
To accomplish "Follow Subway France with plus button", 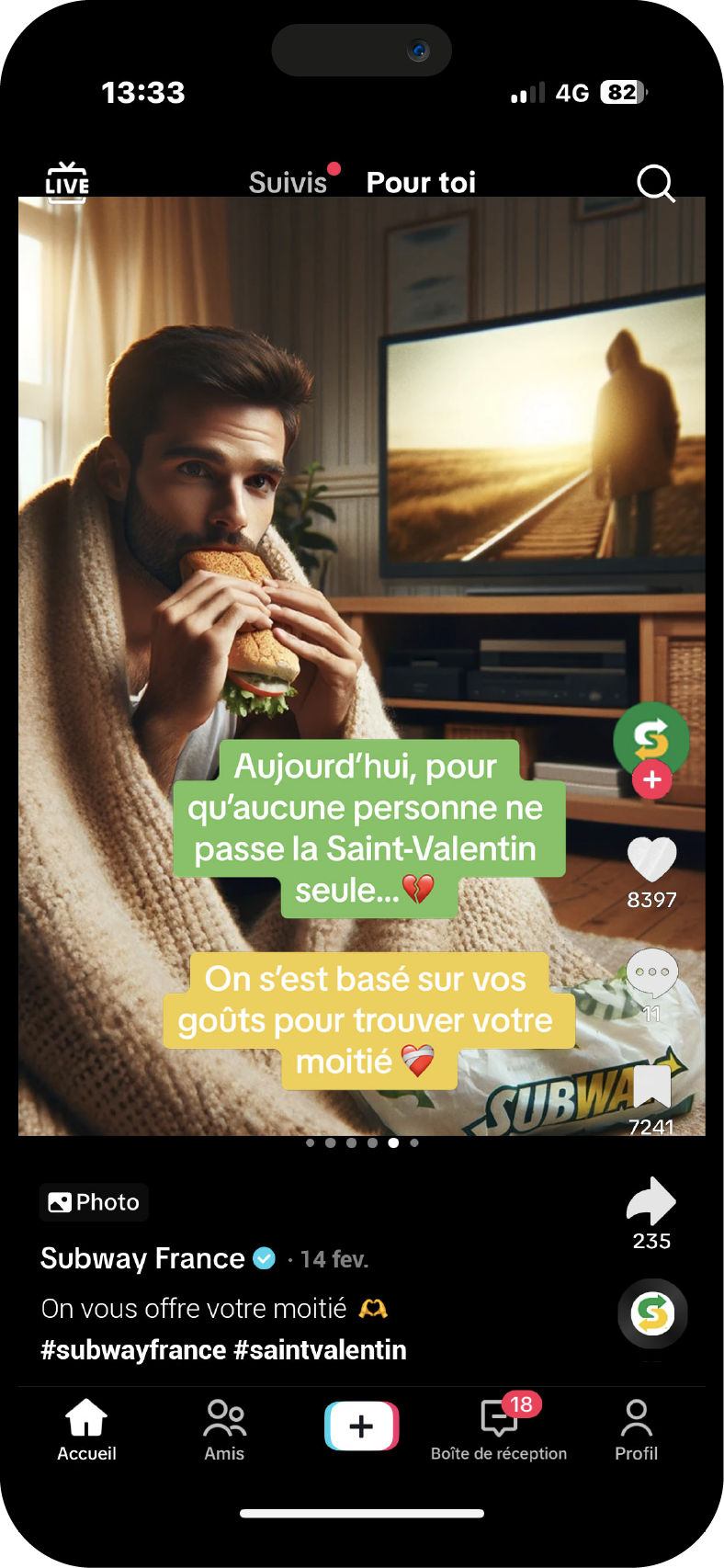I will coord(651,780).
